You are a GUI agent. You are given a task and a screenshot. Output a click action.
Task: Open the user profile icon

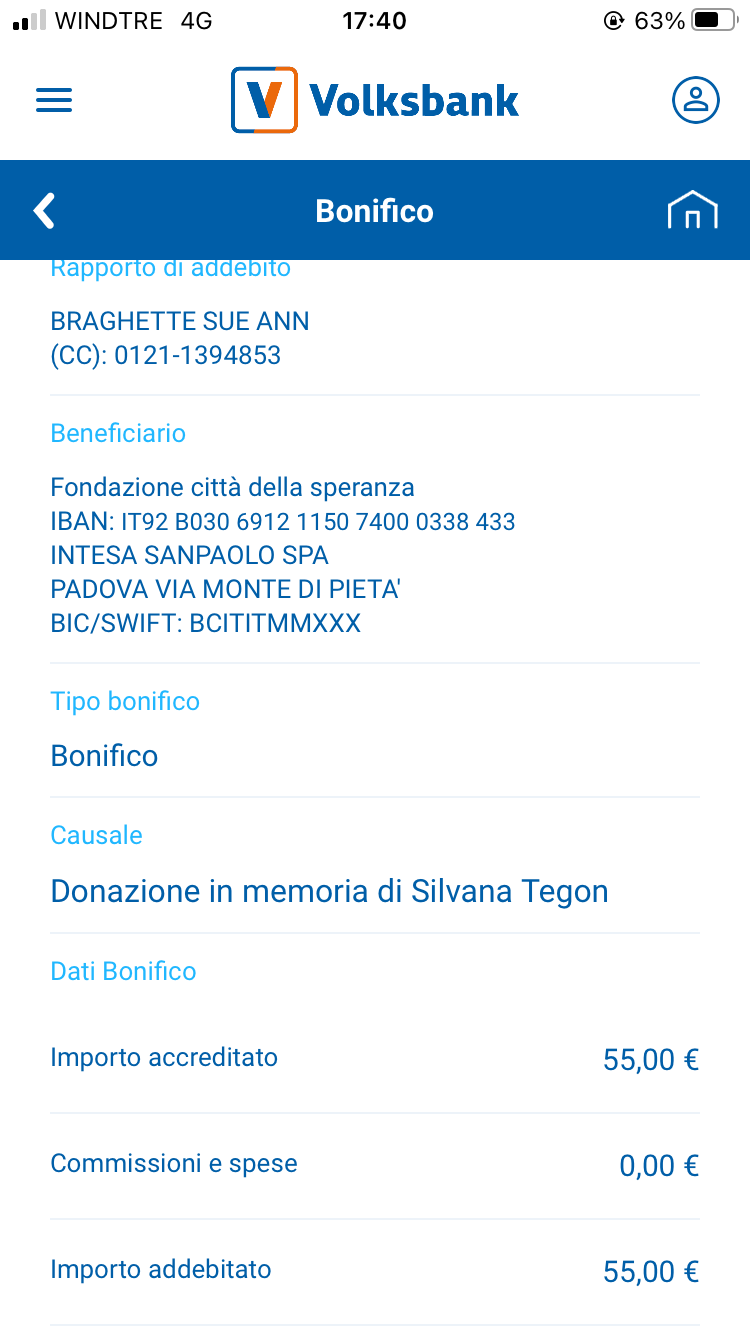click(x=696, y=100)
